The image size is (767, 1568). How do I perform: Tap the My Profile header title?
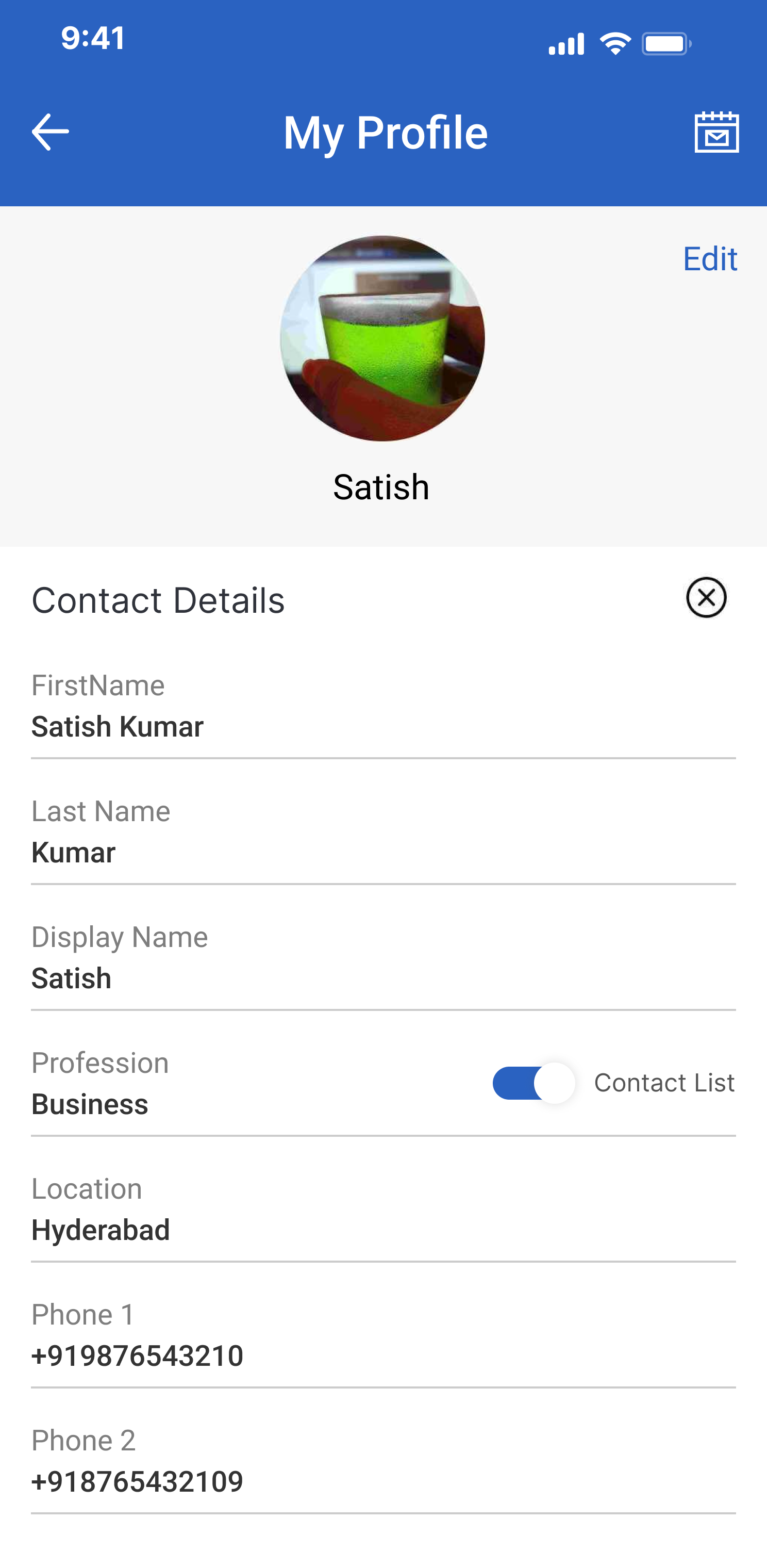click(386, 132)
